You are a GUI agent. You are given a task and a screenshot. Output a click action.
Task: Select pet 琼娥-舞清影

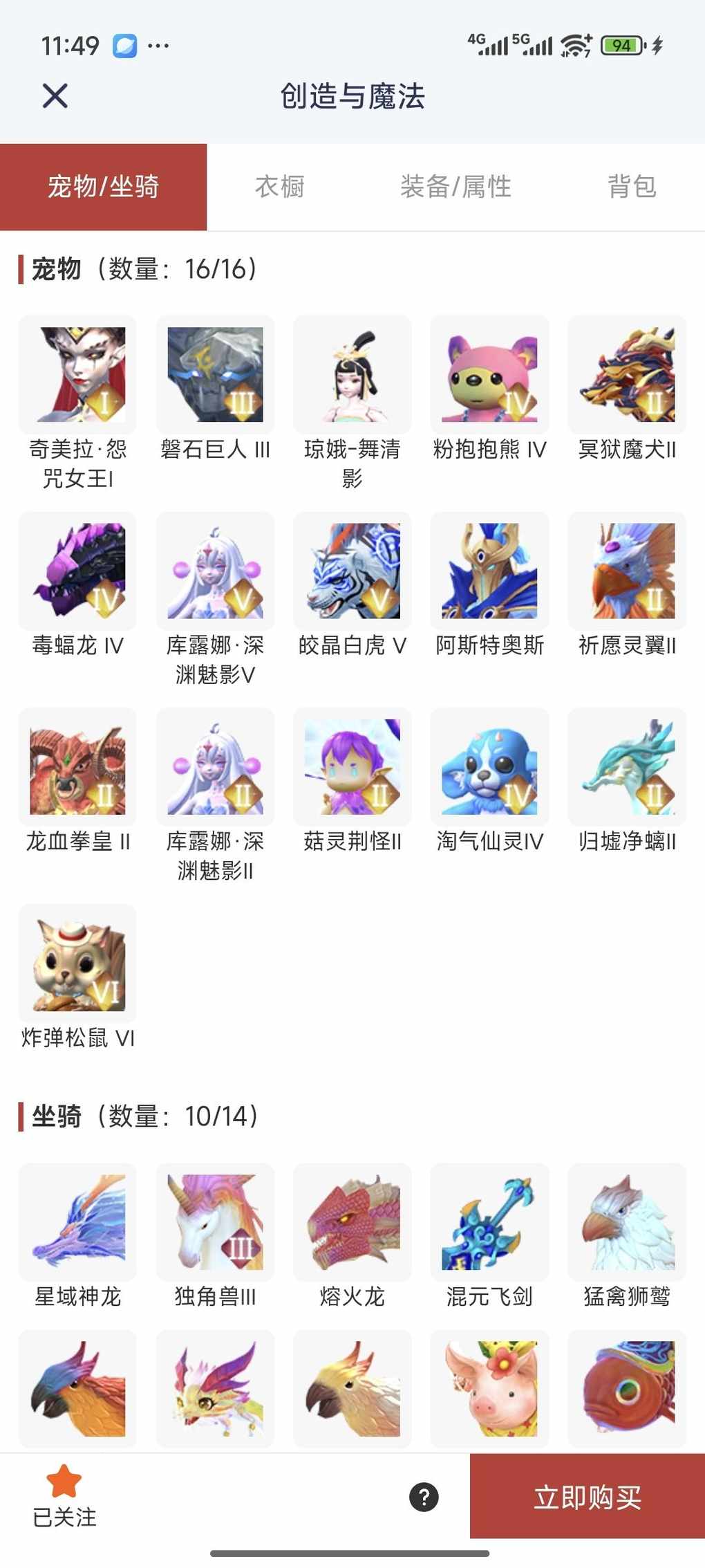(352, 376)
